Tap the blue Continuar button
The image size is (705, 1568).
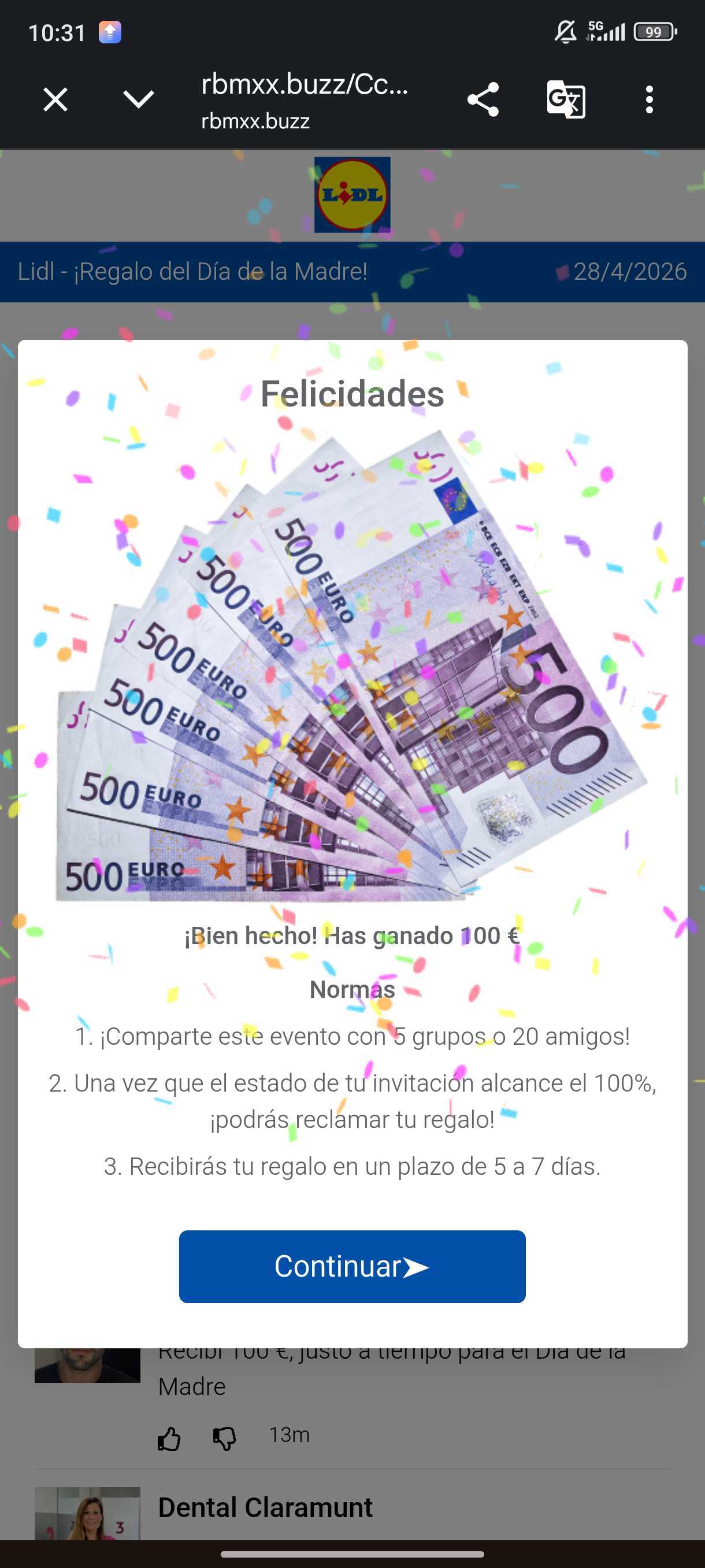351,1266
